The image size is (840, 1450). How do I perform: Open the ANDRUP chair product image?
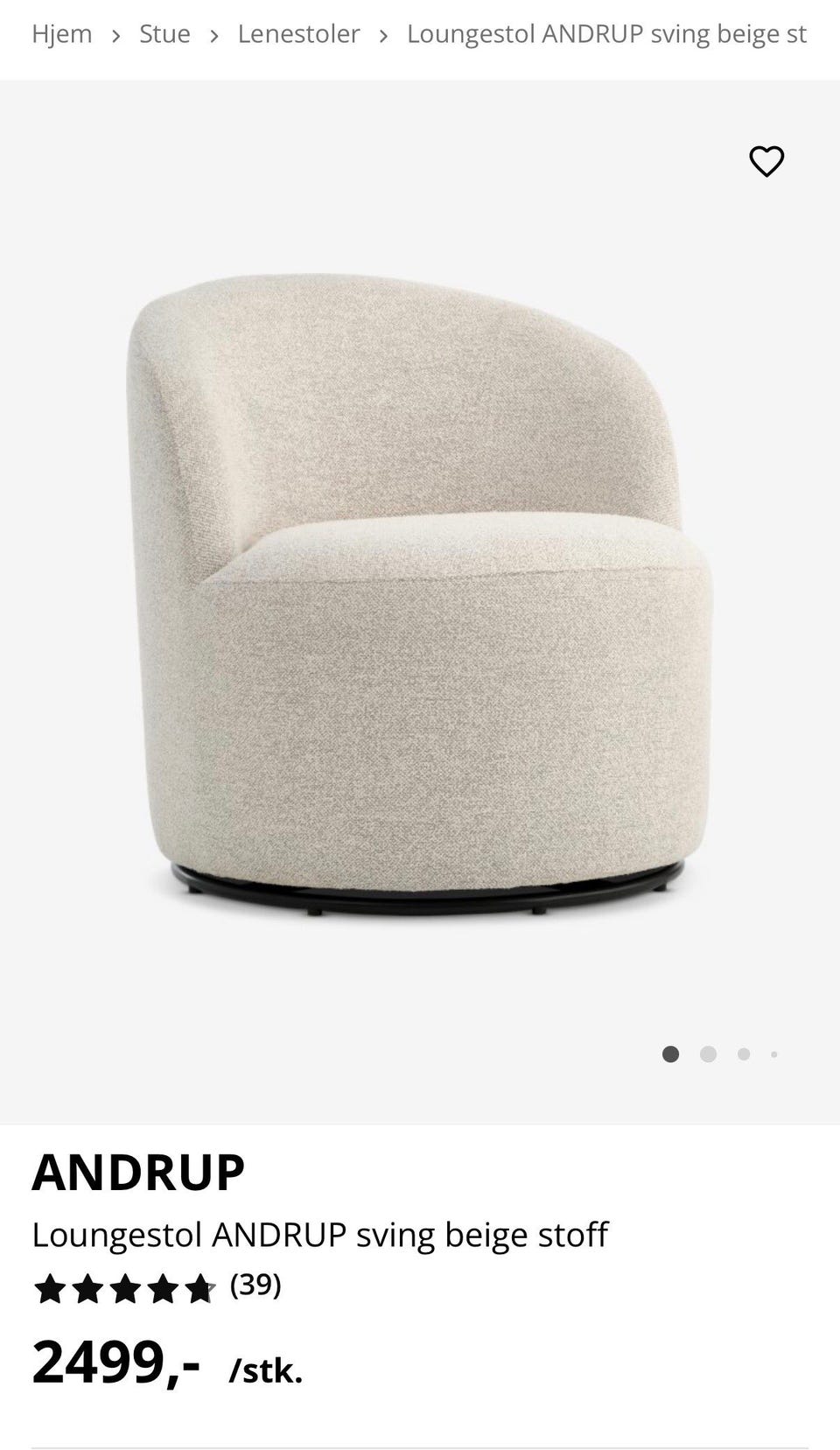(420, 595)
